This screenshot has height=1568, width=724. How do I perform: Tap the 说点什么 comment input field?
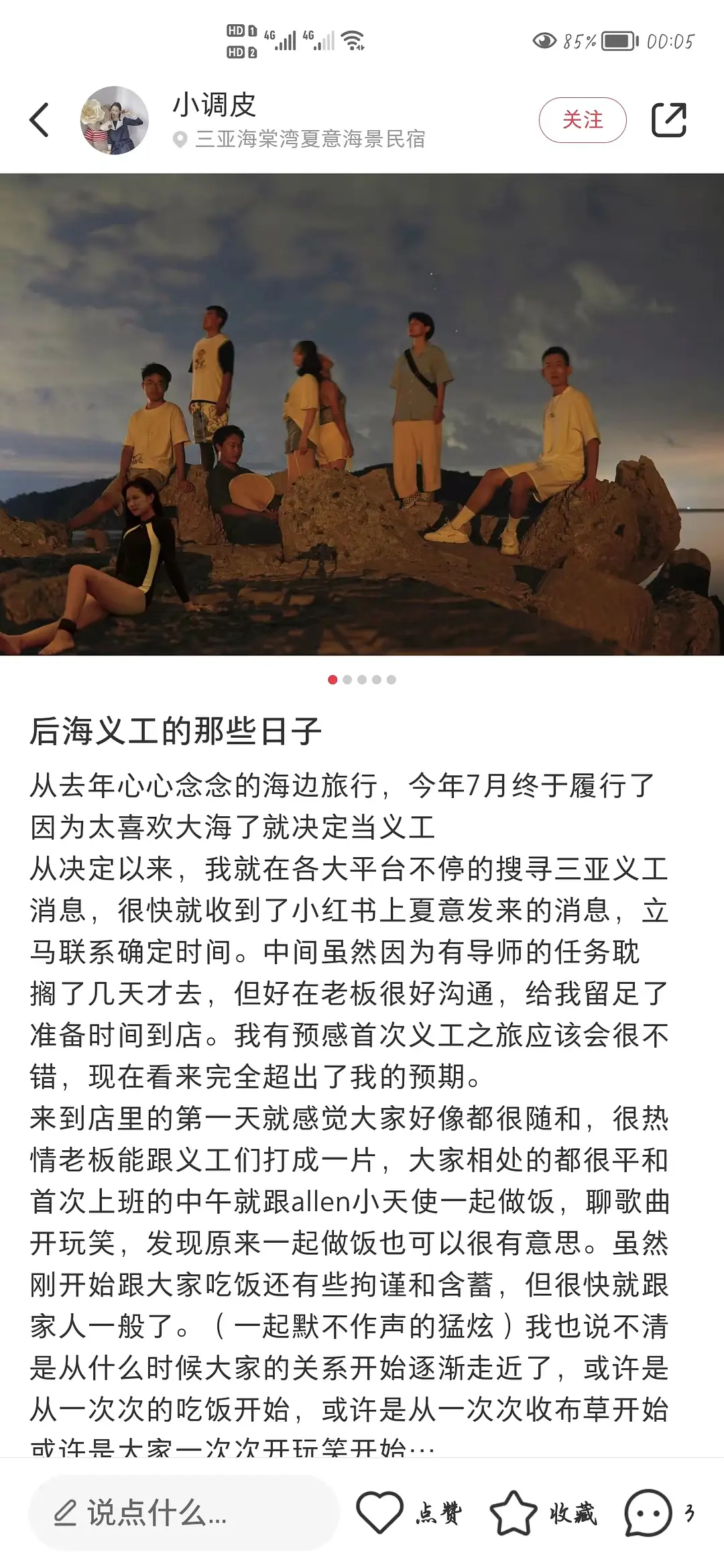183,1513
